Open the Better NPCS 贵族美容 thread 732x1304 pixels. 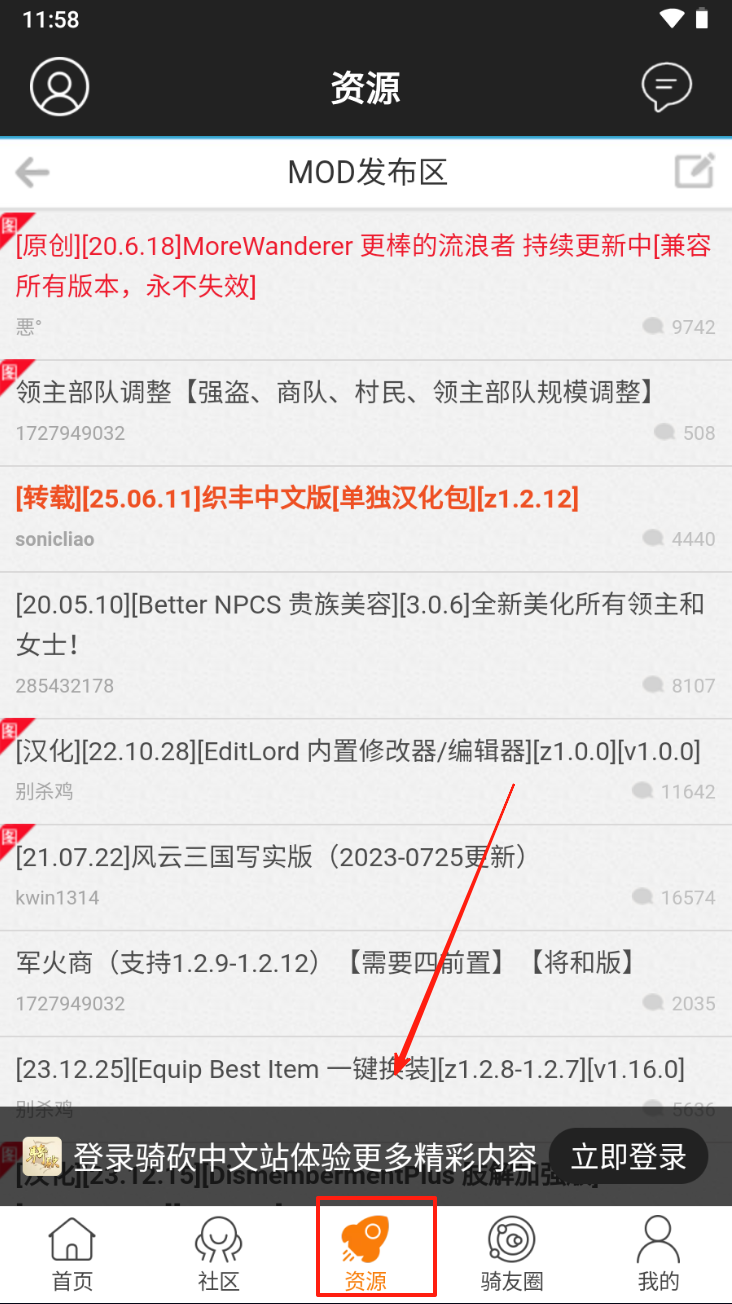click(360, 624)
